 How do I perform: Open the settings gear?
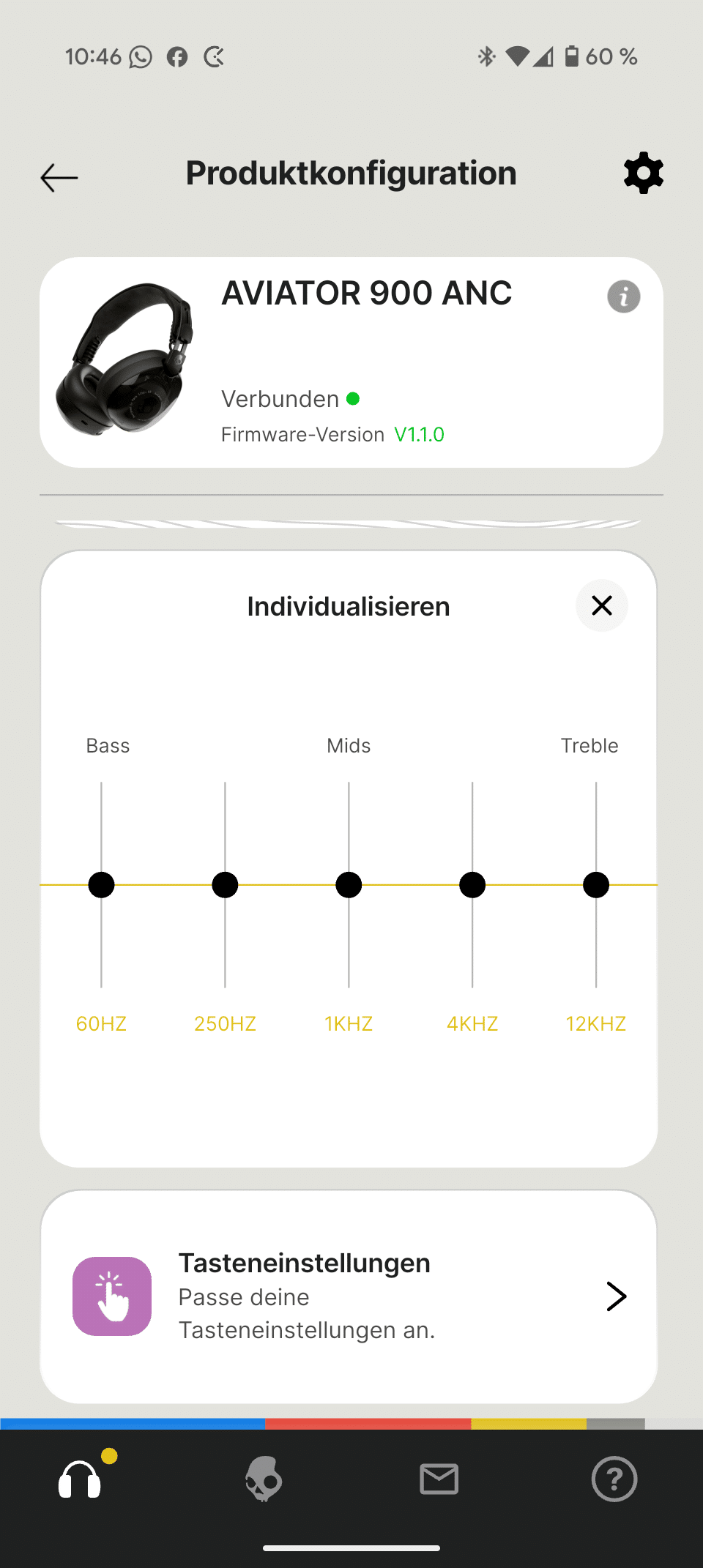pyautogui.click(x=643, y=173)
